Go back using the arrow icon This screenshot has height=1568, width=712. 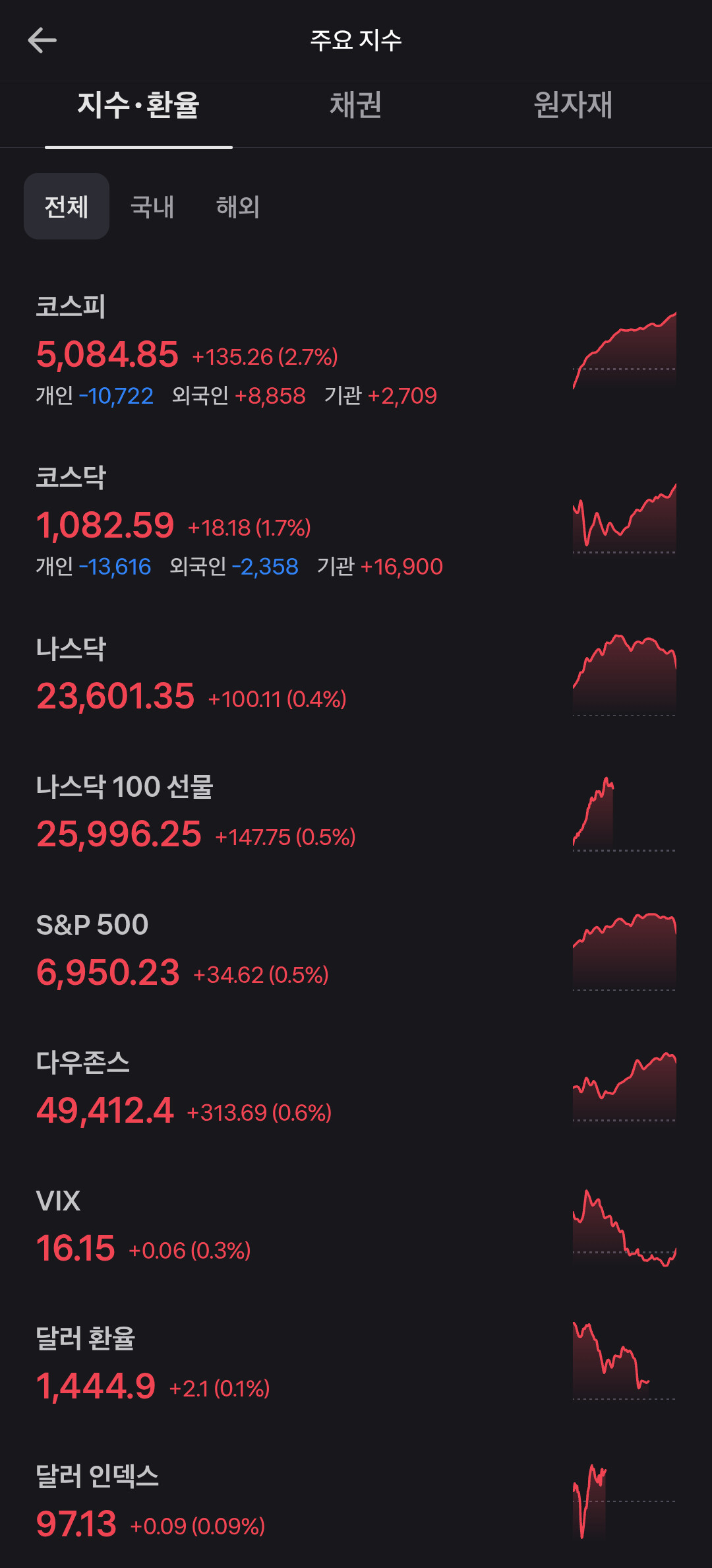coord(42,40)
